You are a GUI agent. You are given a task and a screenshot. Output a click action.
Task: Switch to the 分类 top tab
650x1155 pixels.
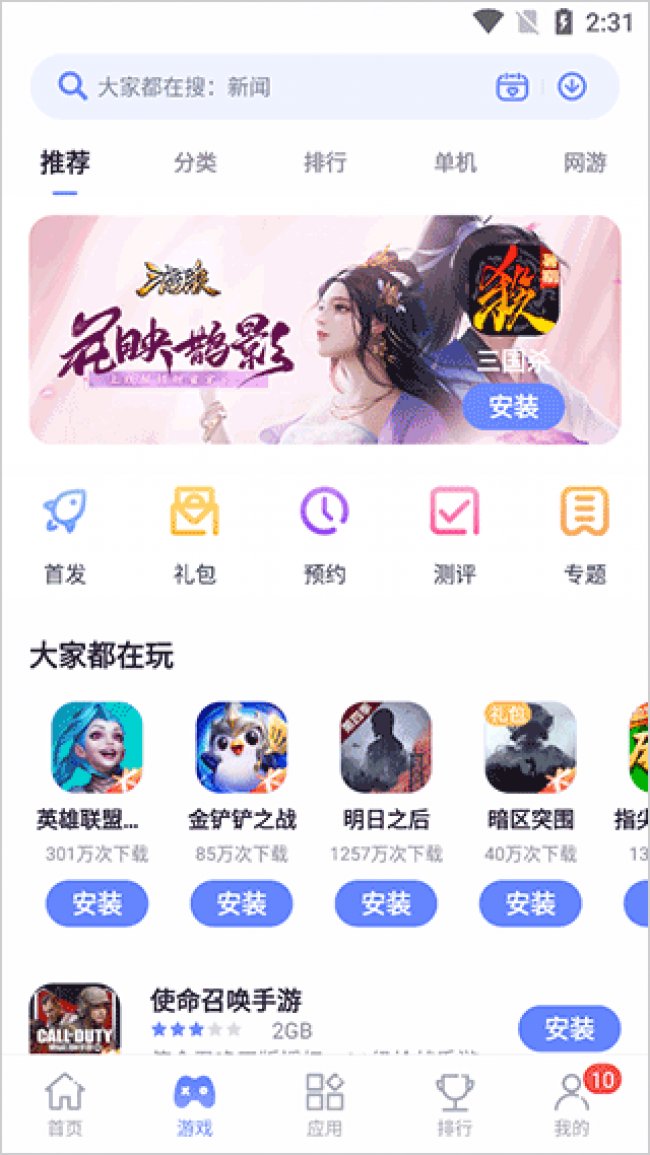[194, 163]
